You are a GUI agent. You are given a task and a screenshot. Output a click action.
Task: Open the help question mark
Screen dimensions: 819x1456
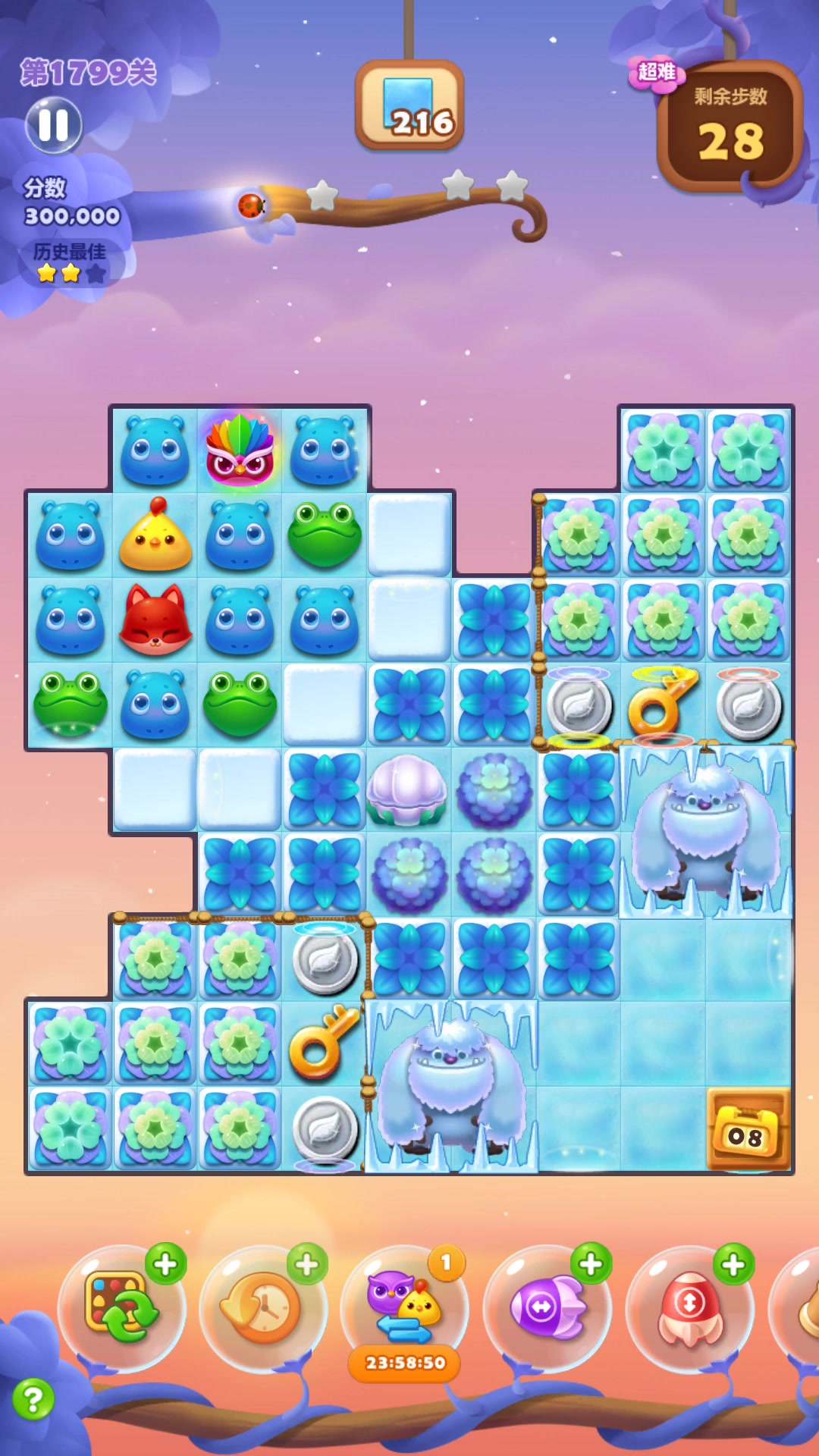[x=33, y=1399]
